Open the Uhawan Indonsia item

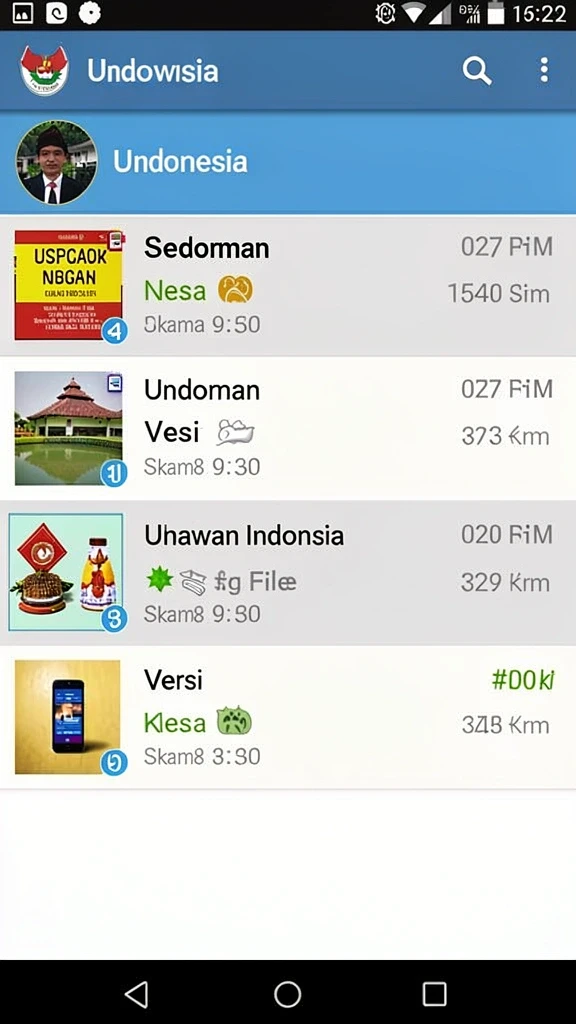tap(288, 573)
